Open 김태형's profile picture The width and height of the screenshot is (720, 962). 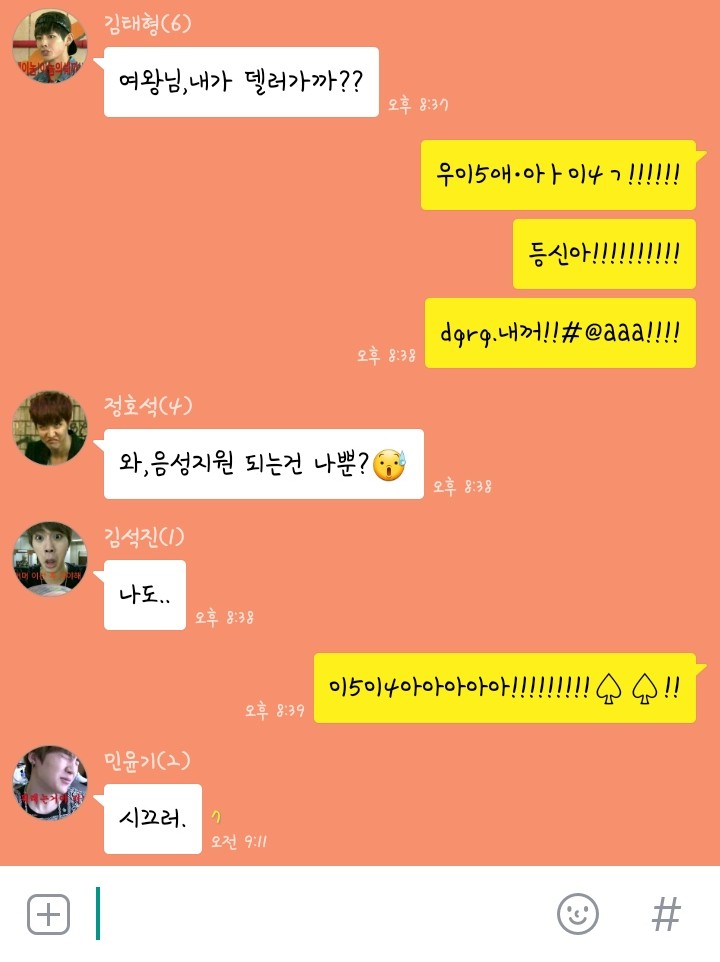tap(50, 47)
